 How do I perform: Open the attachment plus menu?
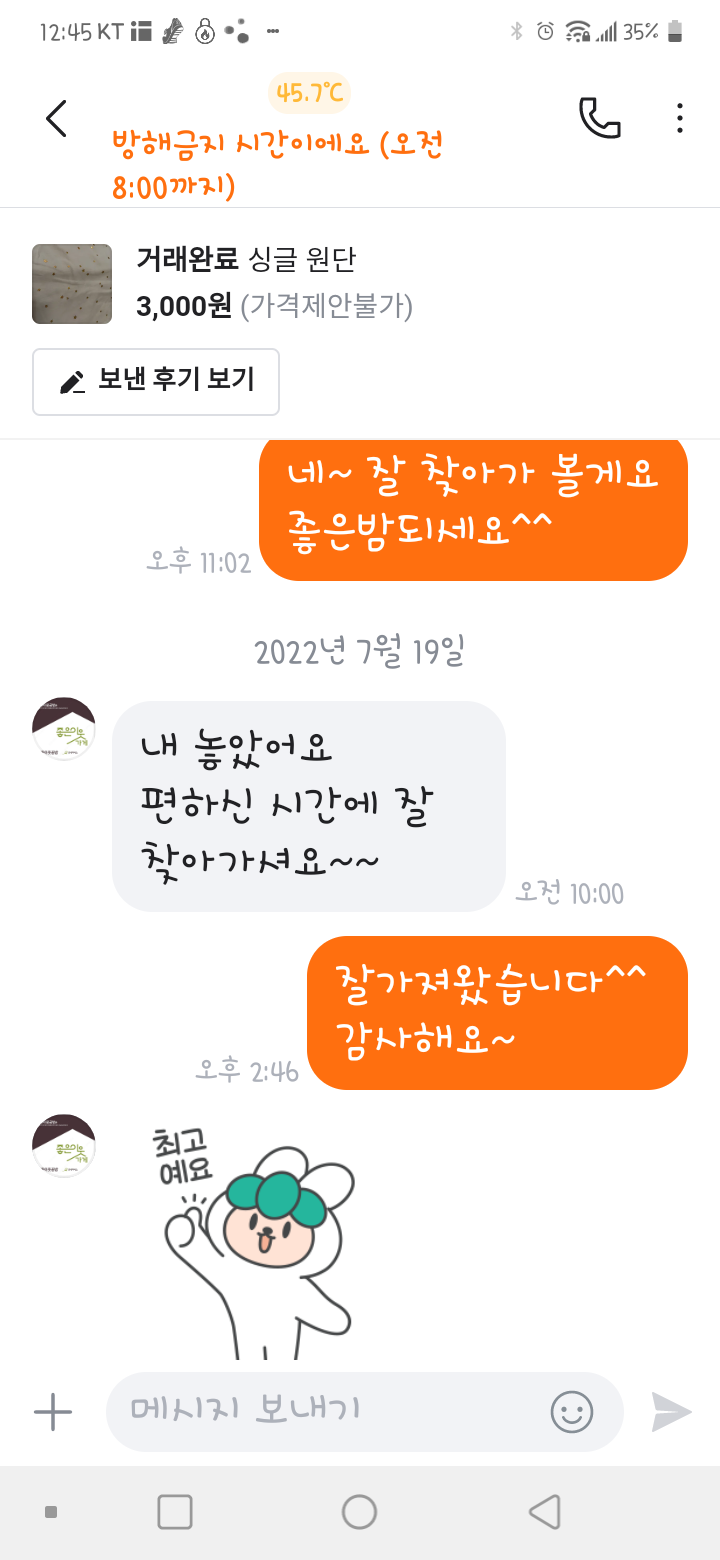pyautogui.click(x=53, y=1412)
